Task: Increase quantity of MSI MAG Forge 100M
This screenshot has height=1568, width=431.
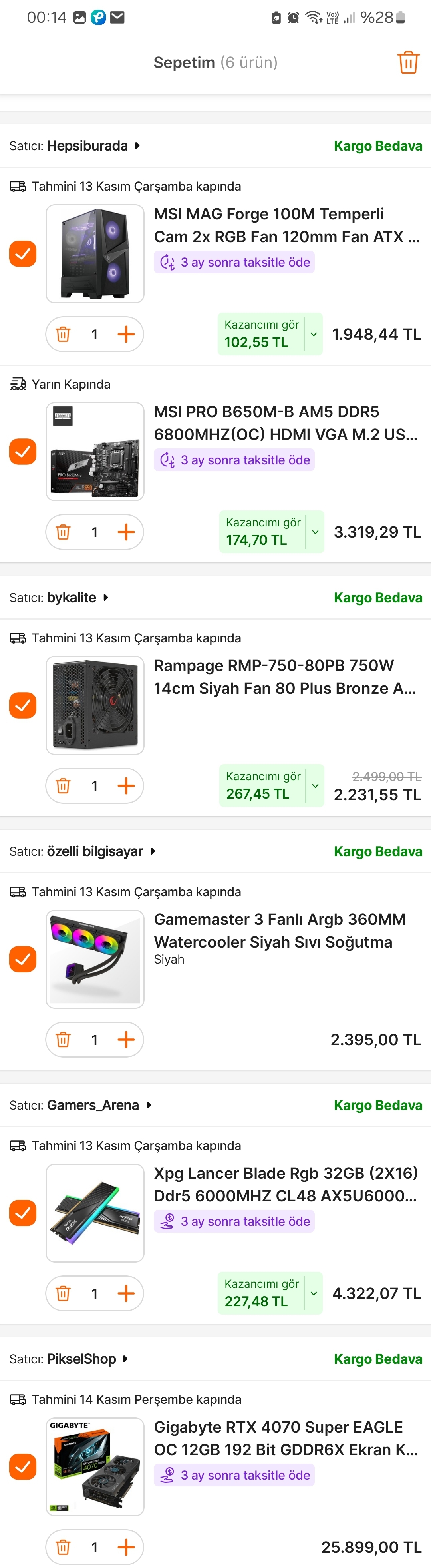Action: click(x=126, y=334)
